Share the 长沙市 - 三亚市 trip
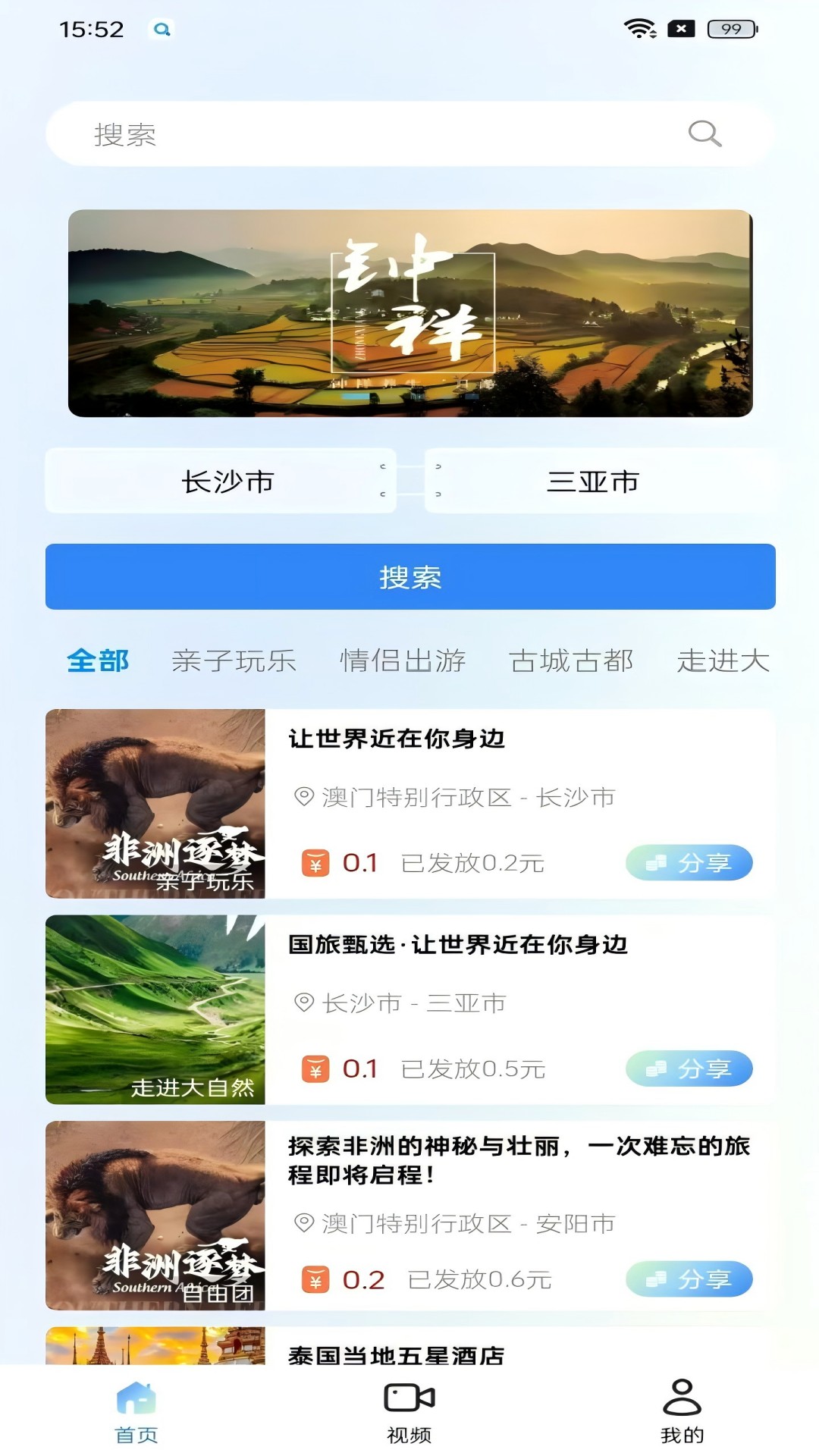 pos(689,1069)
